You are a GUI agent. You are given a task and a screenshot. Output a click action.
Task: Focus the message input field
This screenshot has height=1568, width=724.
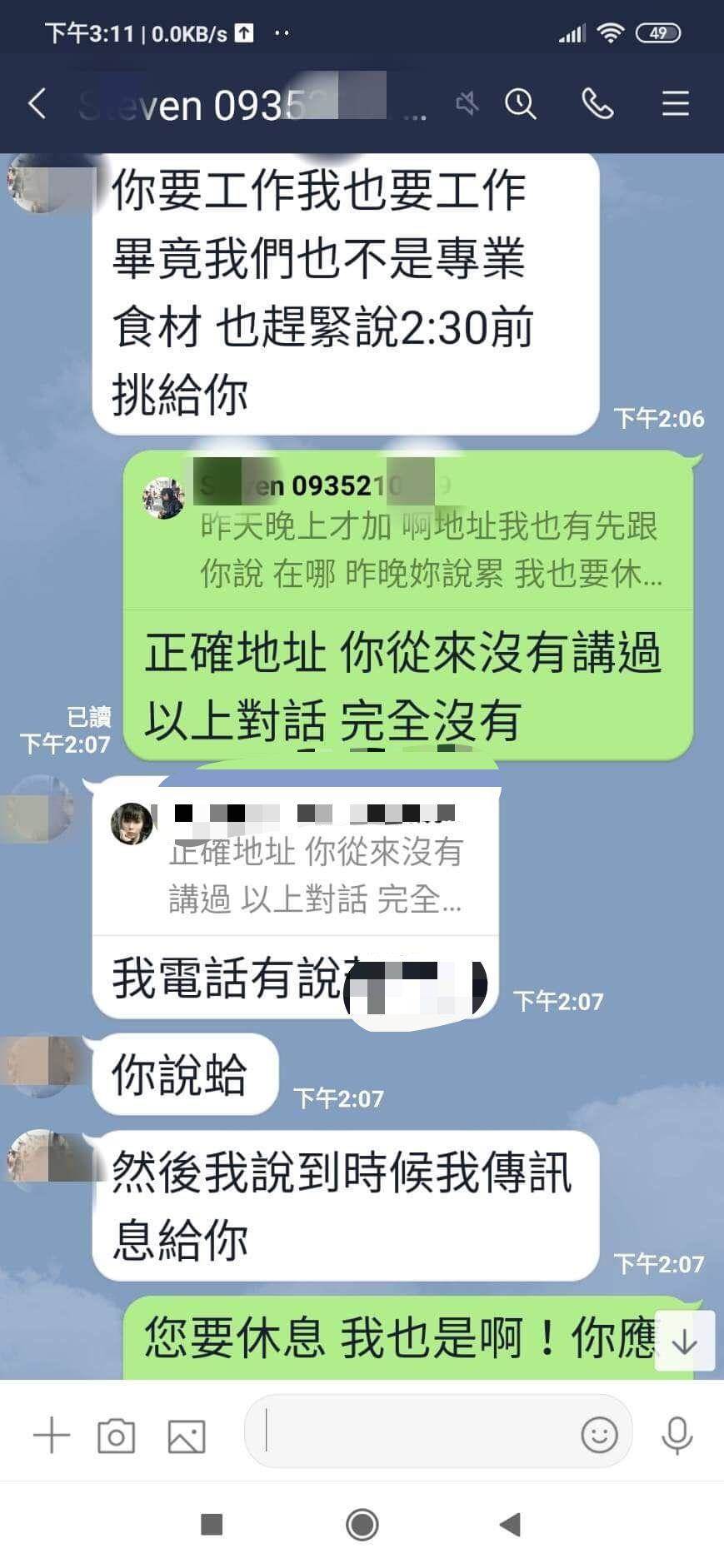pos(417,1434)
